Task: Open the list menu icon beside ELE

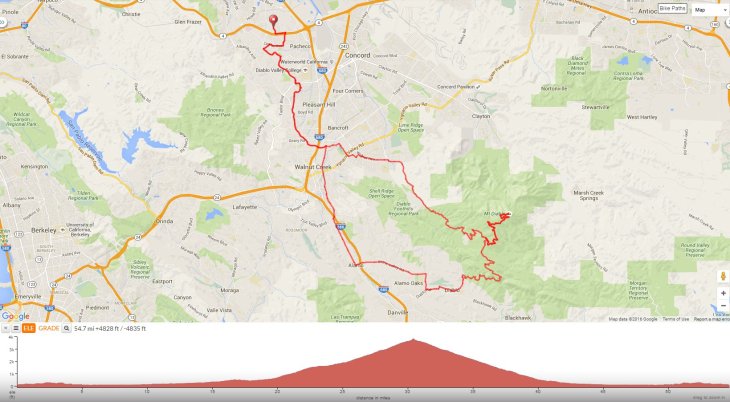Action: (x=15, y=328)
